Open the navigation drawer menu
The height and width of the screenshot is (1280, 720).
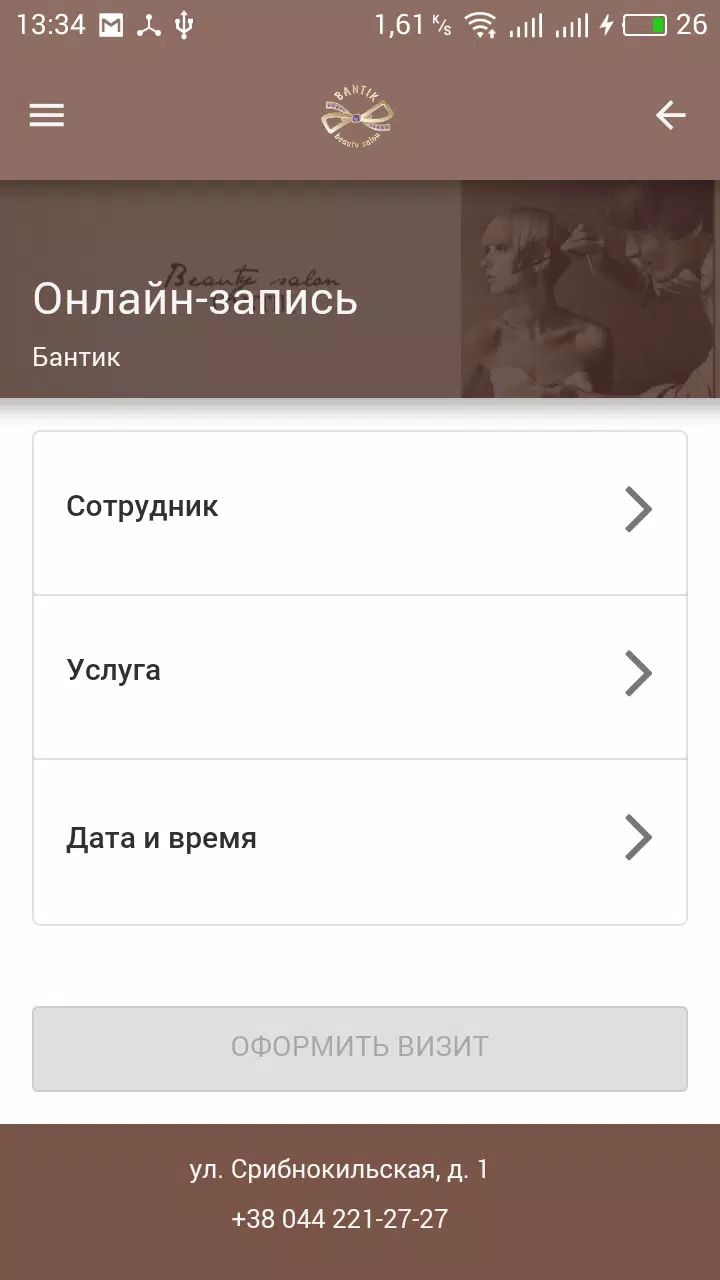[46, 115]
